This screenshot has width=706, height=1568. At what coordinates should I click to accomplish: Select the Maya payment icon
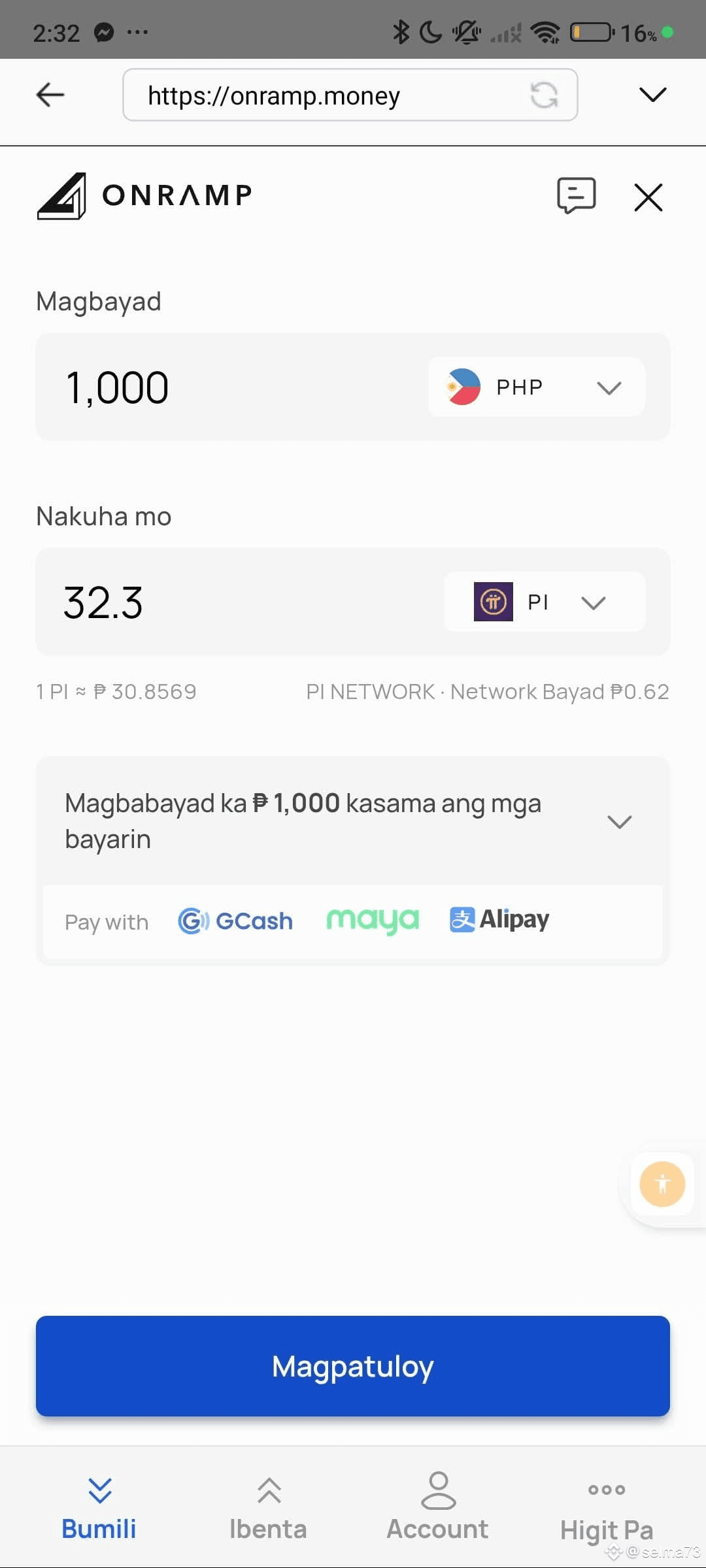373,921
